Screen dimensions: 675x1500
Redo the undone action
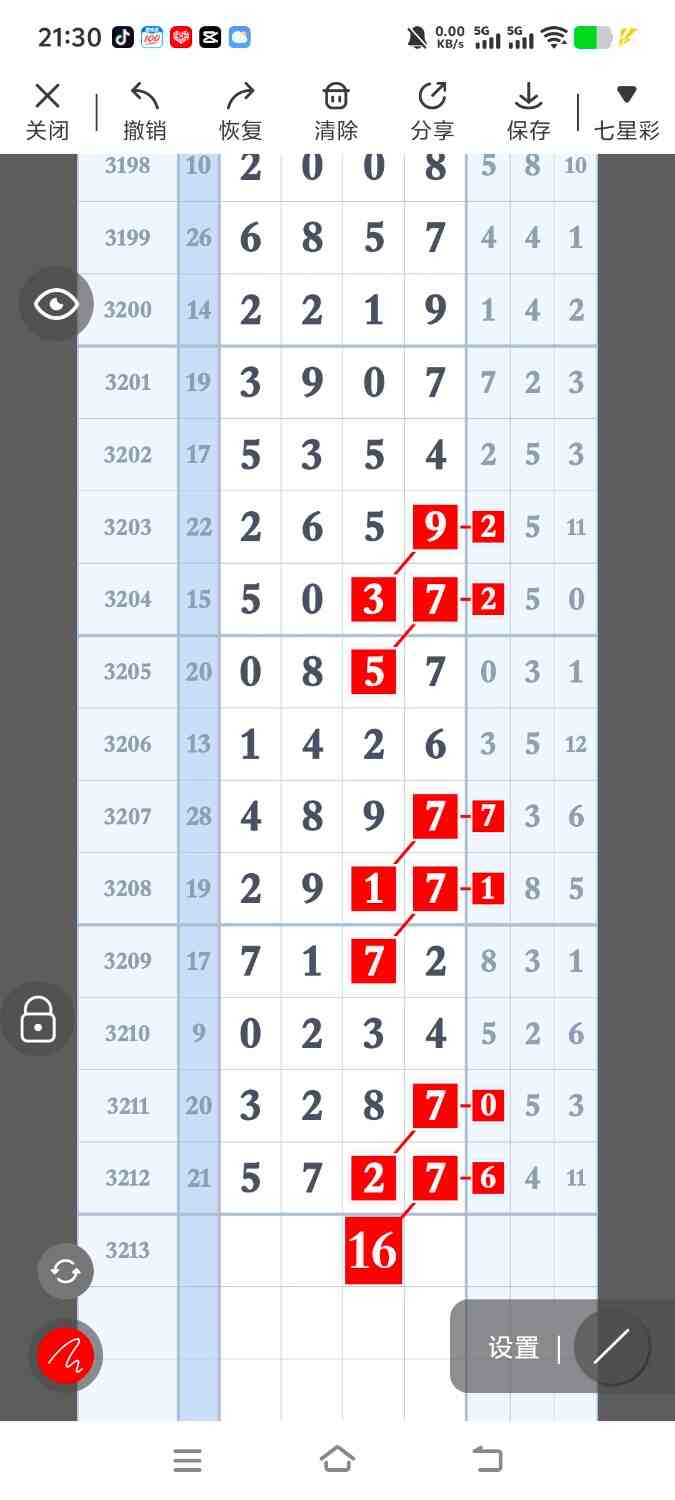pyautogui.click(x=240, y=111)
